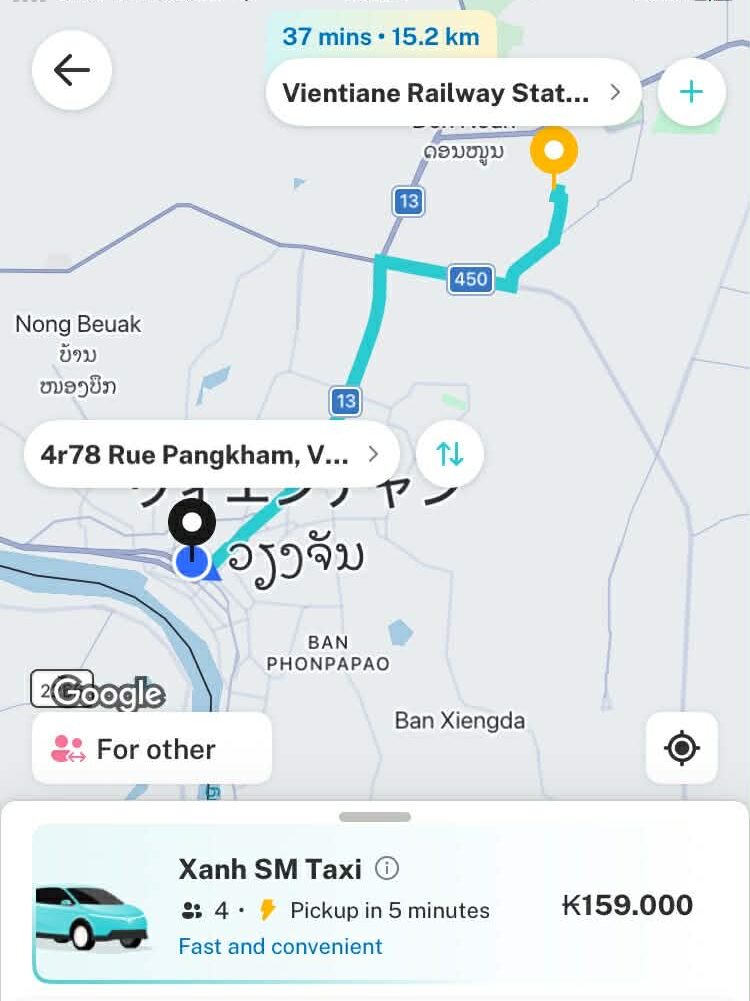Click the back arrow at top left
This screenshot has width=750, height=1001.
(x=71, y=70)
